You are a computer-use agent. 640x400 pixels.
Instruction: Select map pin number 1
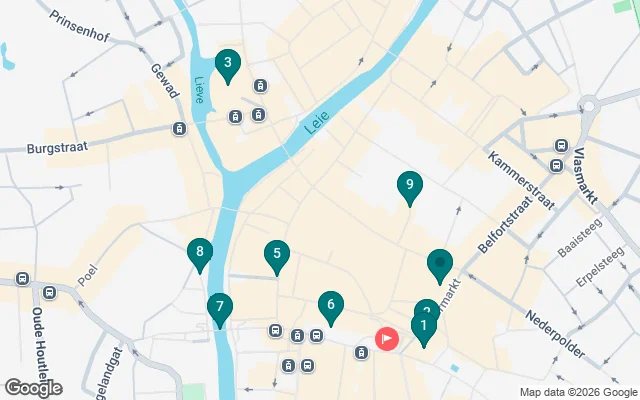click(424, 326)
